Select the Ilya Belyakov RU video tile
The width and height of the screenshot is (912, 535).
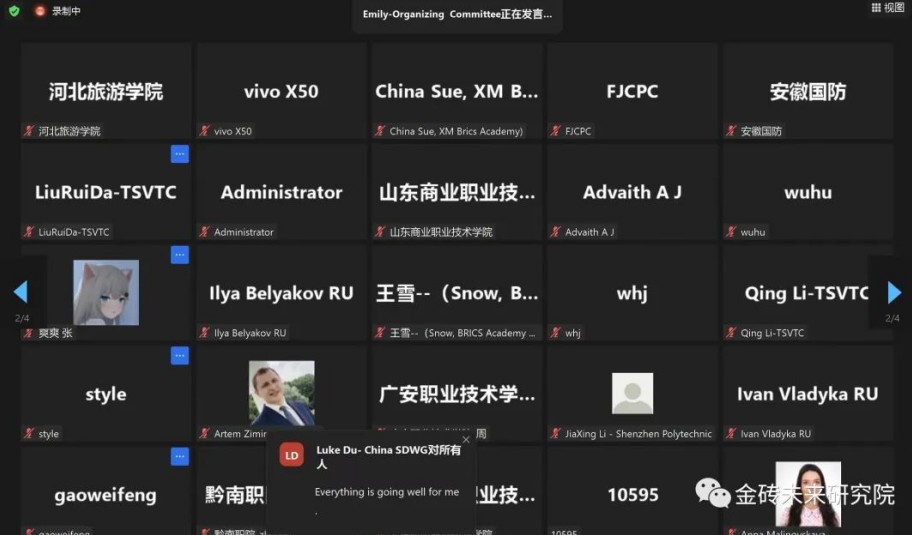(x=281, y=293)
